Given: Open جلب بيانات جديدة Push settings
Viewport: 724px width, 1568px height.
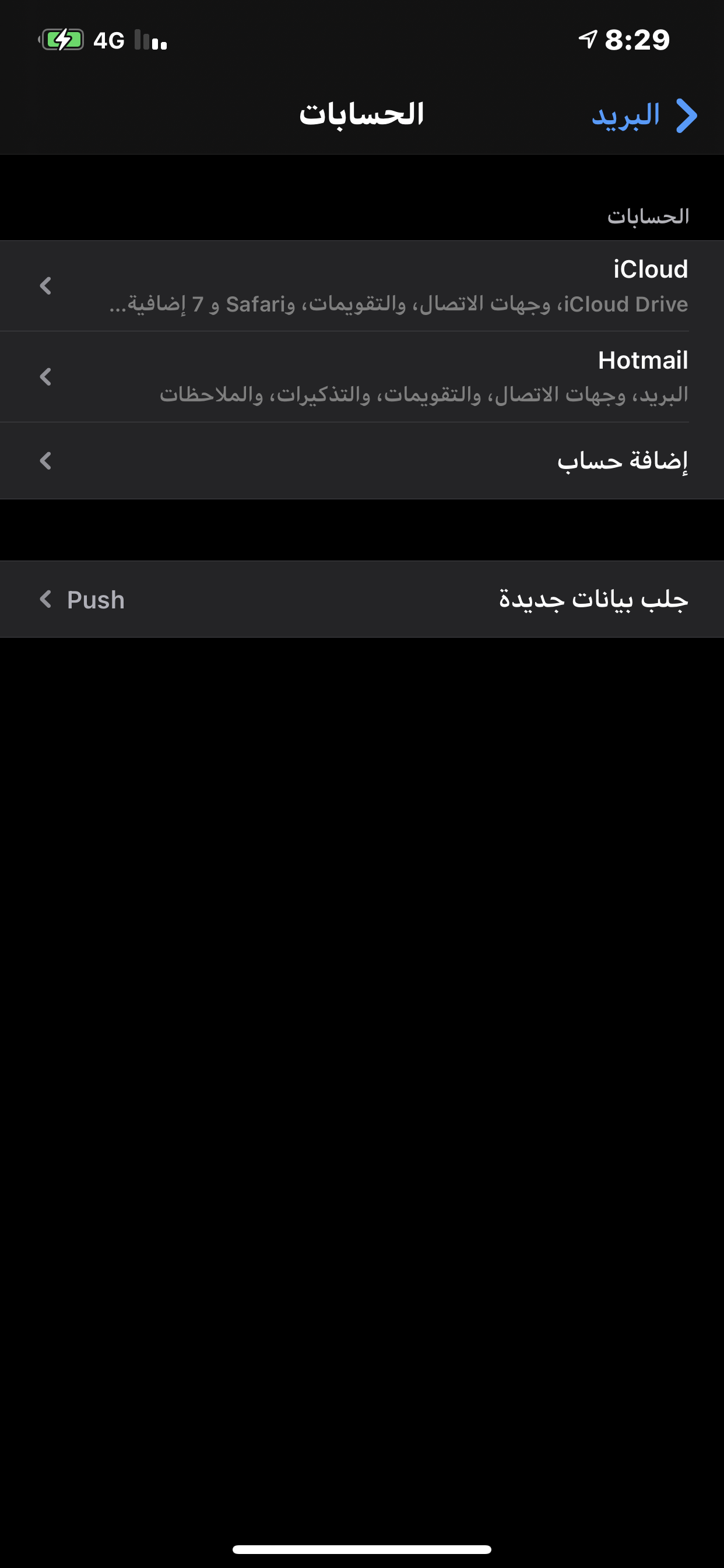Looking at the screenshot, I should click(362, 600).
